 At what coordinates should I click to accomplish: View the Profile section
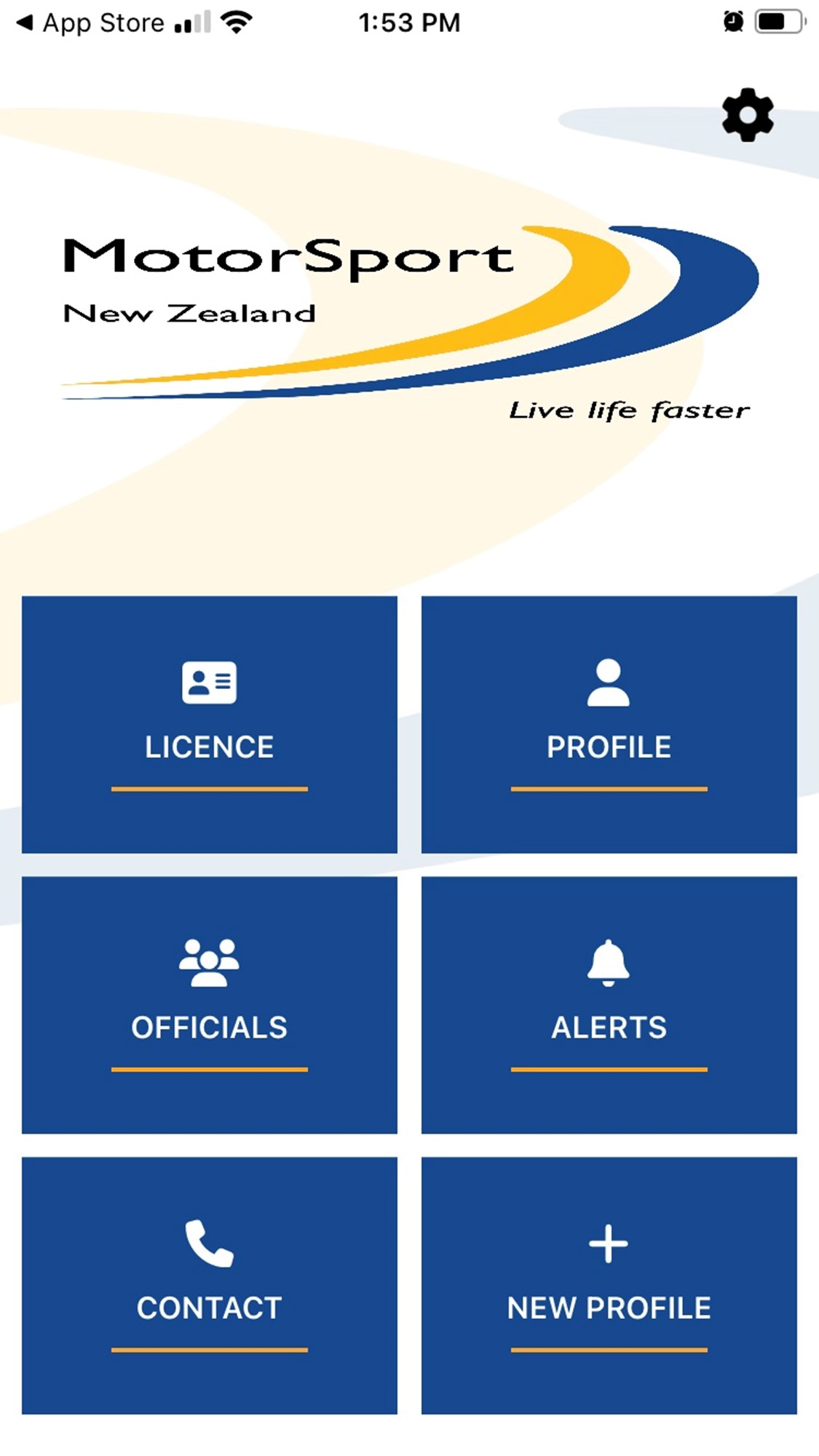(x=609, y=725)
